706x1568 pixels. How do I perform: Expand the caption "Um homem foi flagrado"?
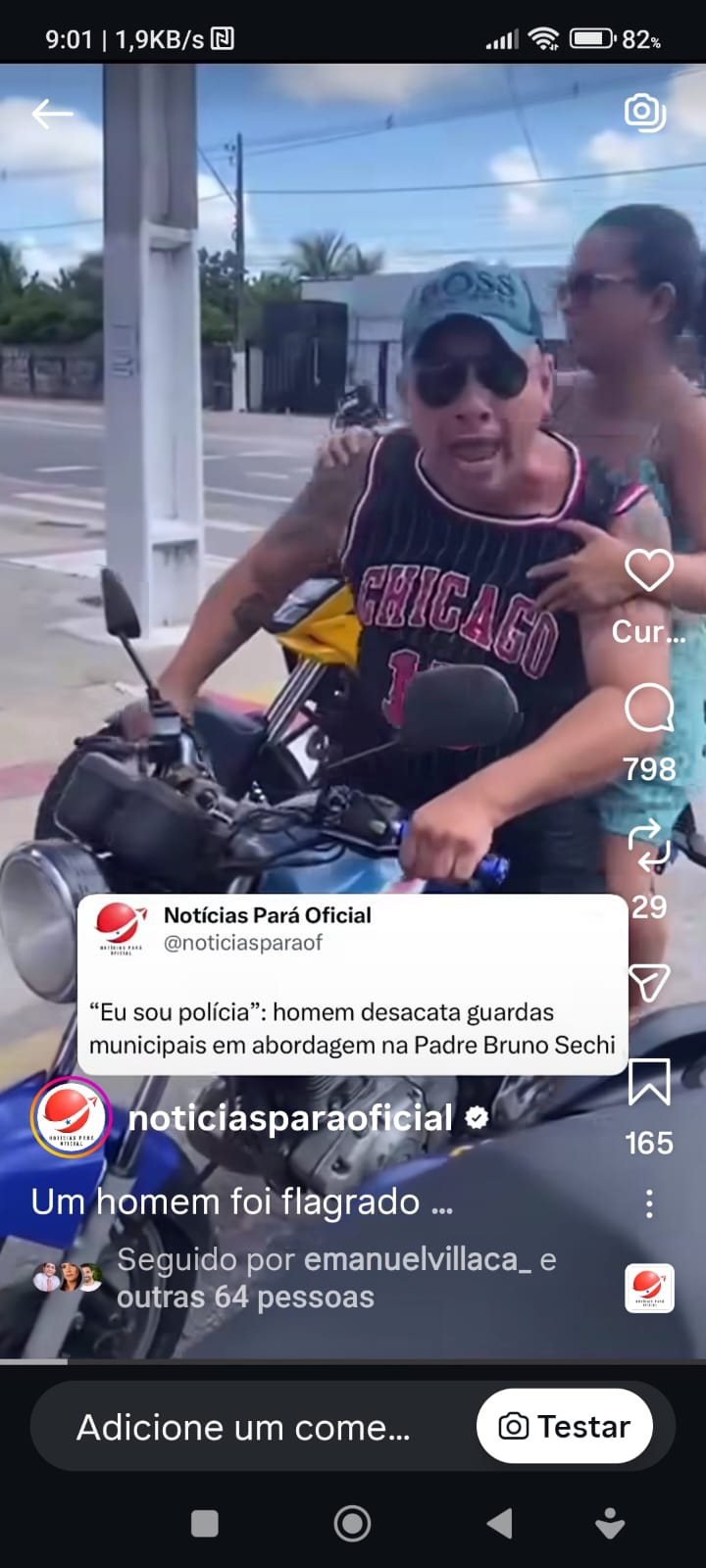(241, 1202)
